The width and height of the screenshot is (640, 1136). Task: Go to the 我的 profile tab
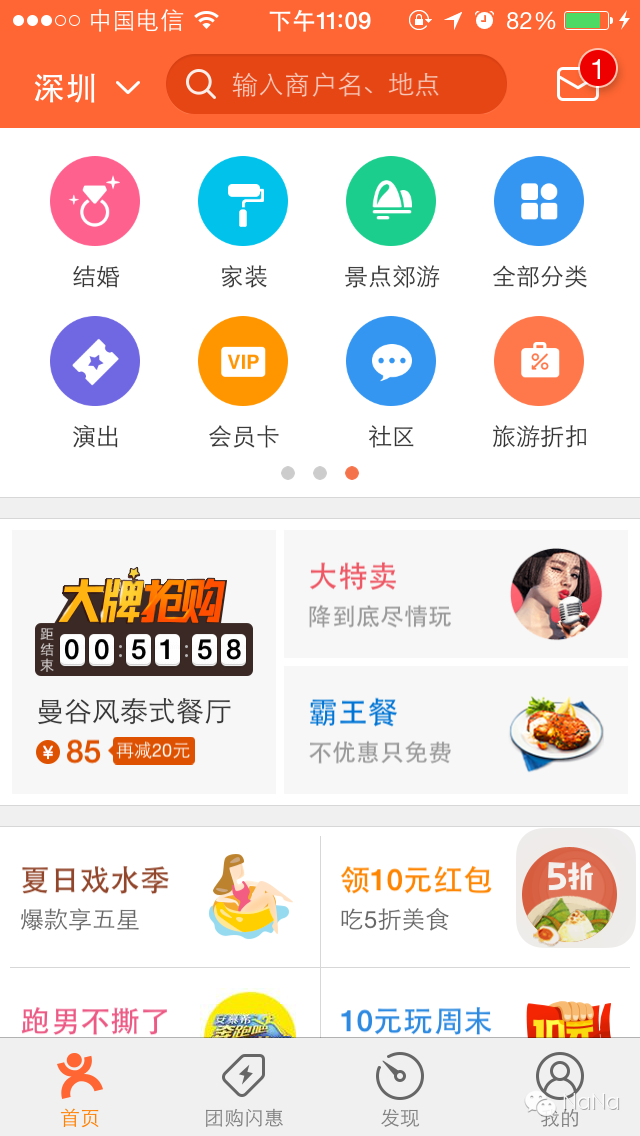pyautogui.click(x=560, y=1089)
